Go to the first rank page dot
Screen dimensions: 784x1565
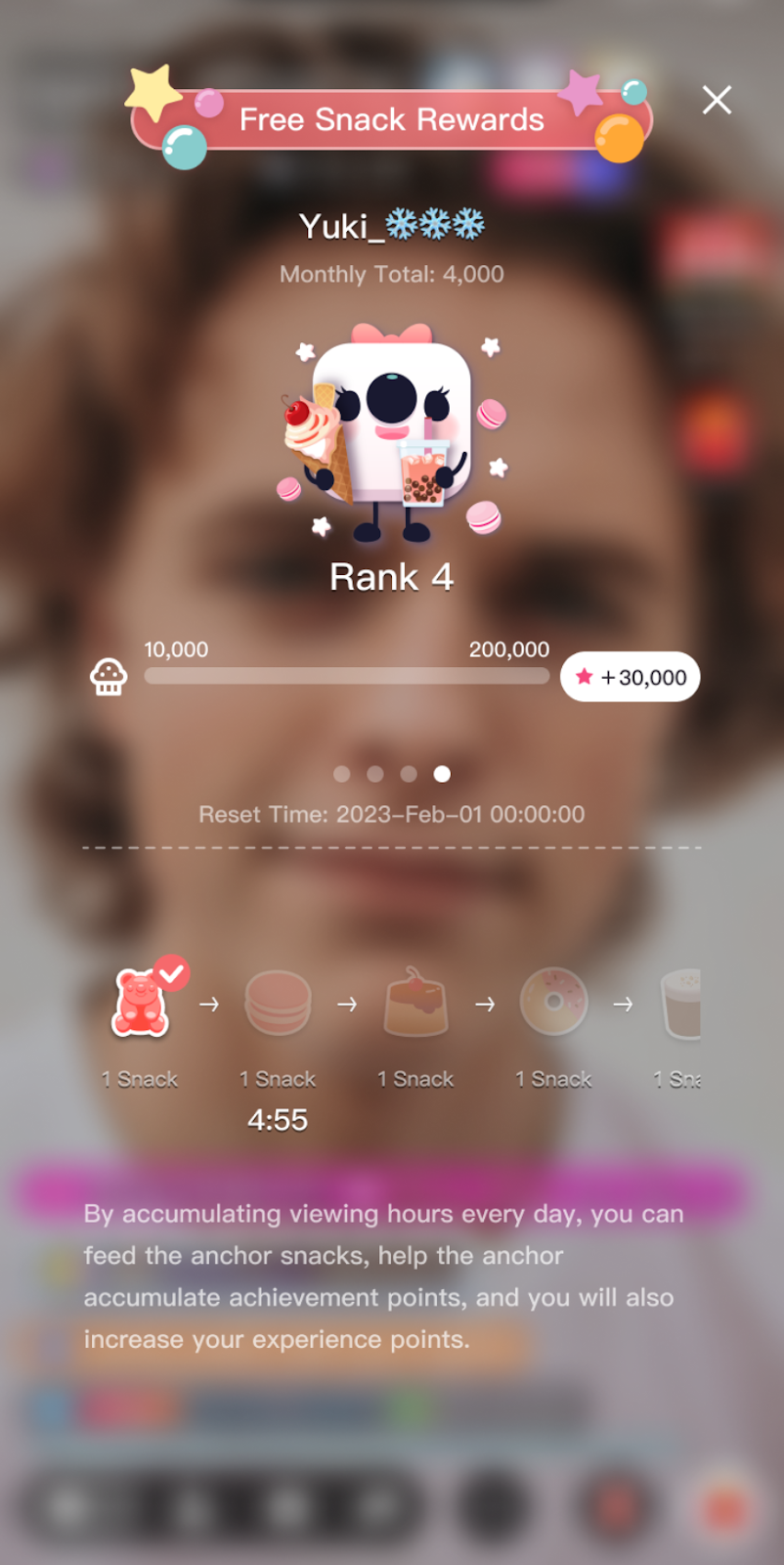(x=341, y=774)
